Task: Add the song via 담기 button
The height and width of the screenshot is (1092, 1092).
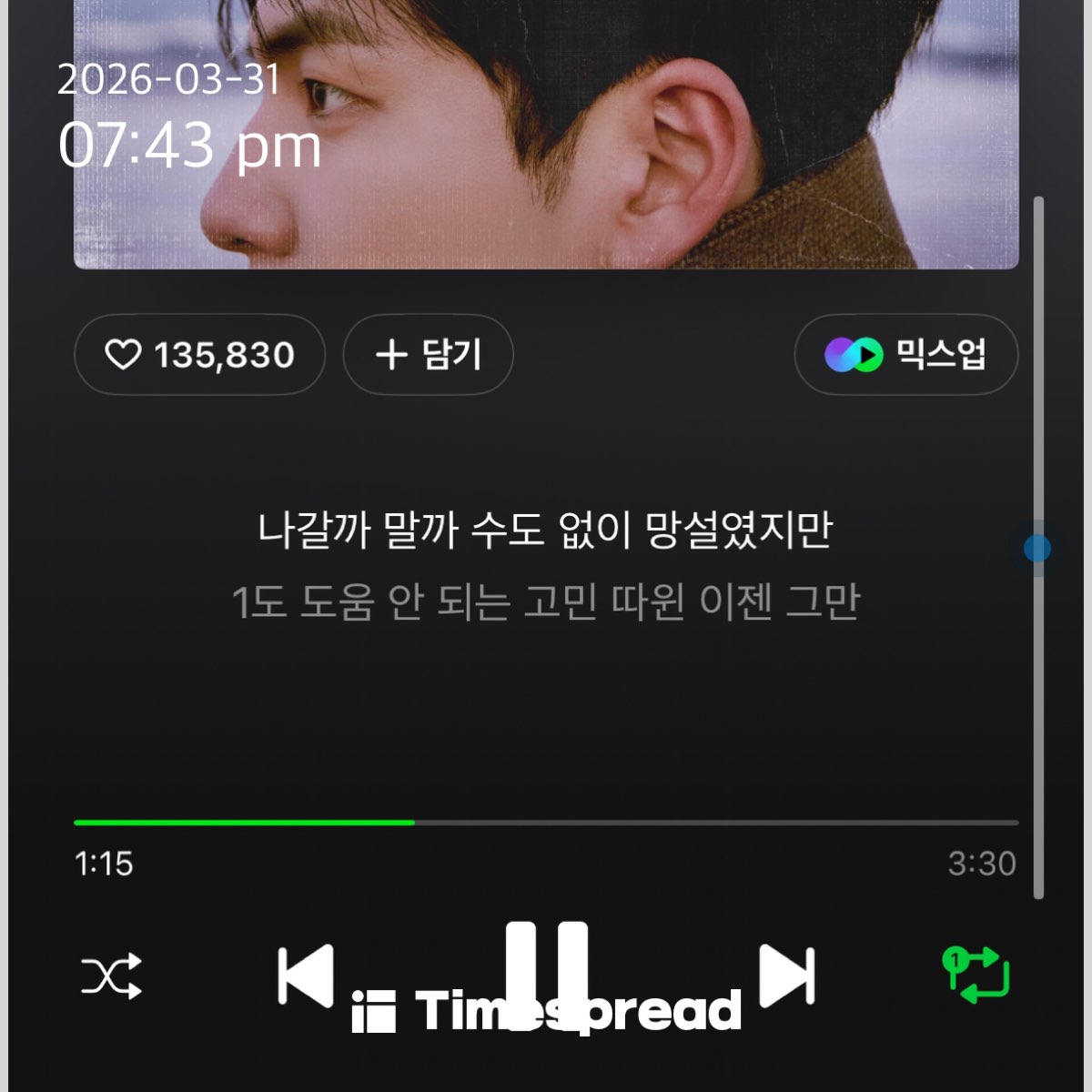Action: pyautogui.click(x=428, y=355)
